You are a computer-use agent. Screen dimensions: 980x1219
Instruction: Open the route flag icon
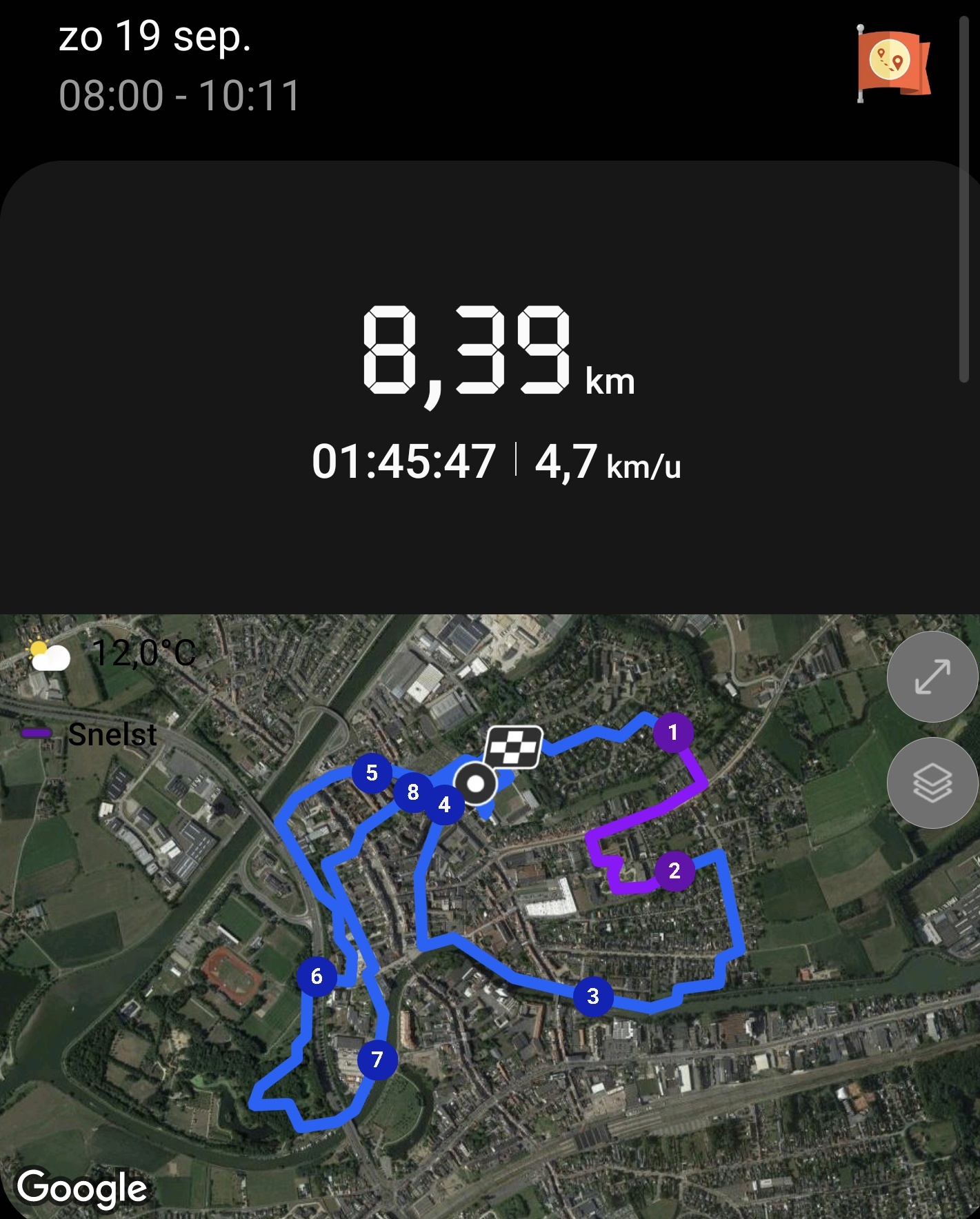tap(893, 63)
